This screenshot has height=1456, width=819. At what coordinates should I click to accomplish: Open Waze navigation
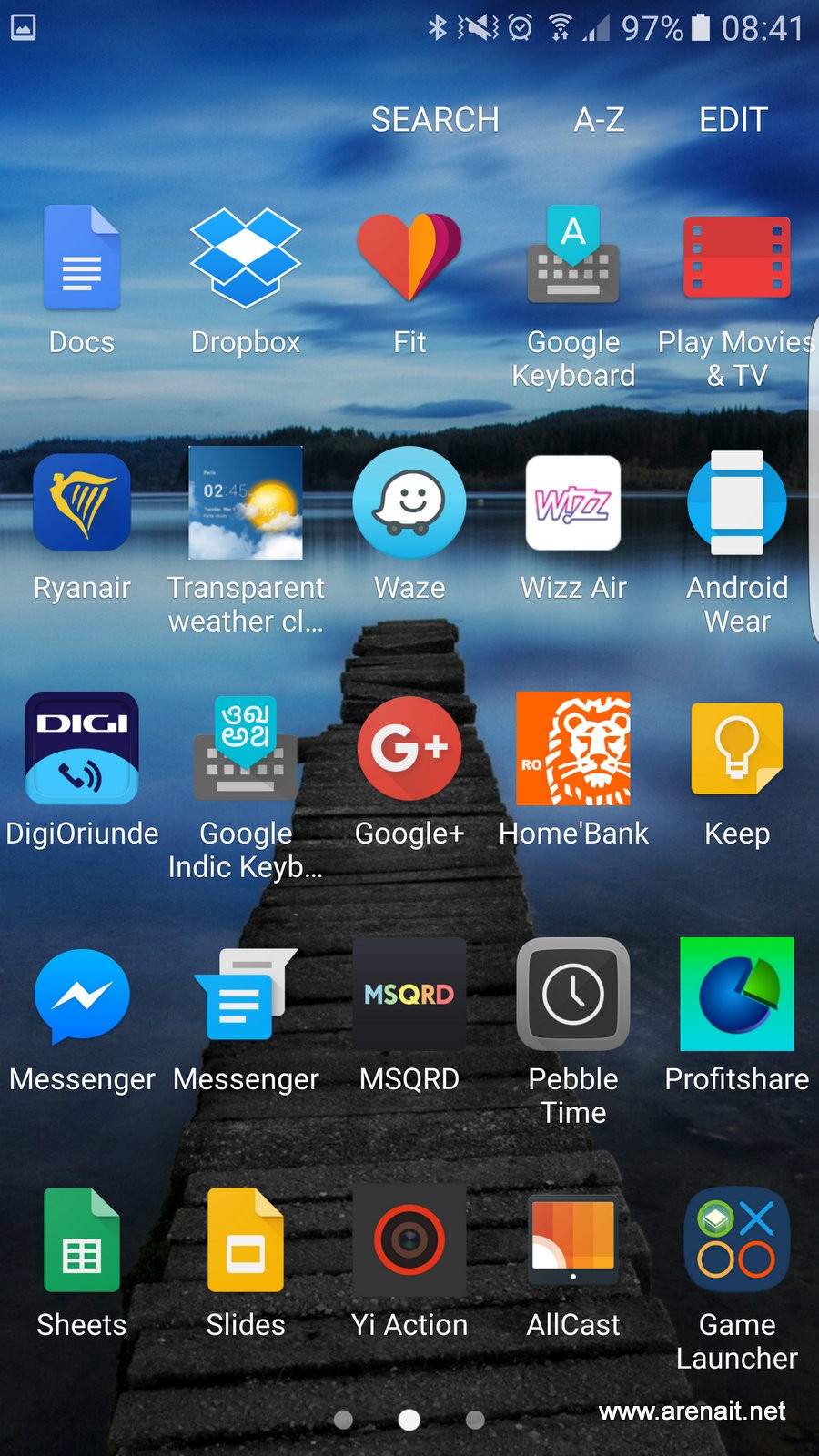click(x=409, y=503)
